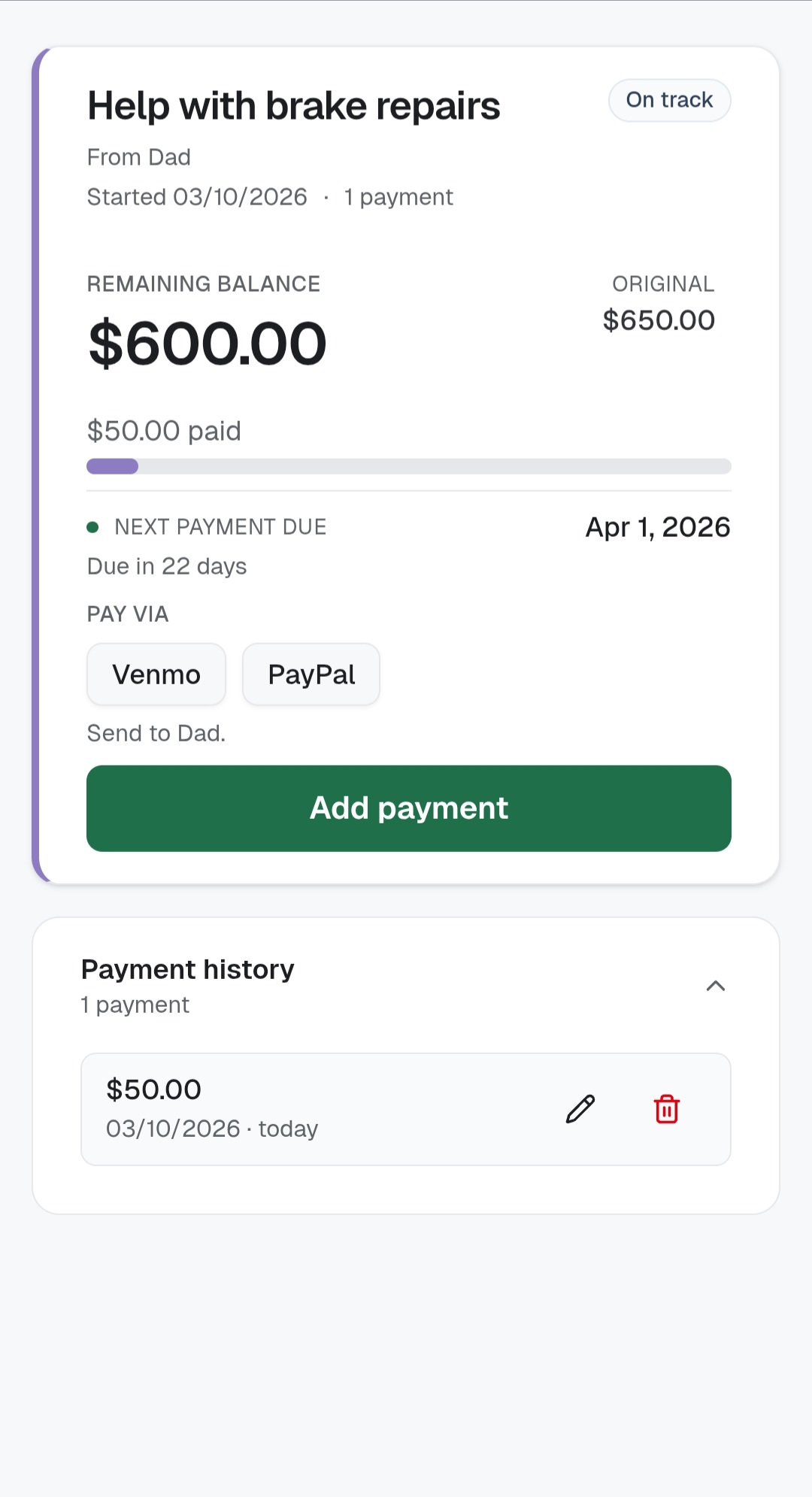The height and width of the screenshot is (1497, 812).
Task: Select the Apr 1, 2026 due date
Action: click(658, 527)
